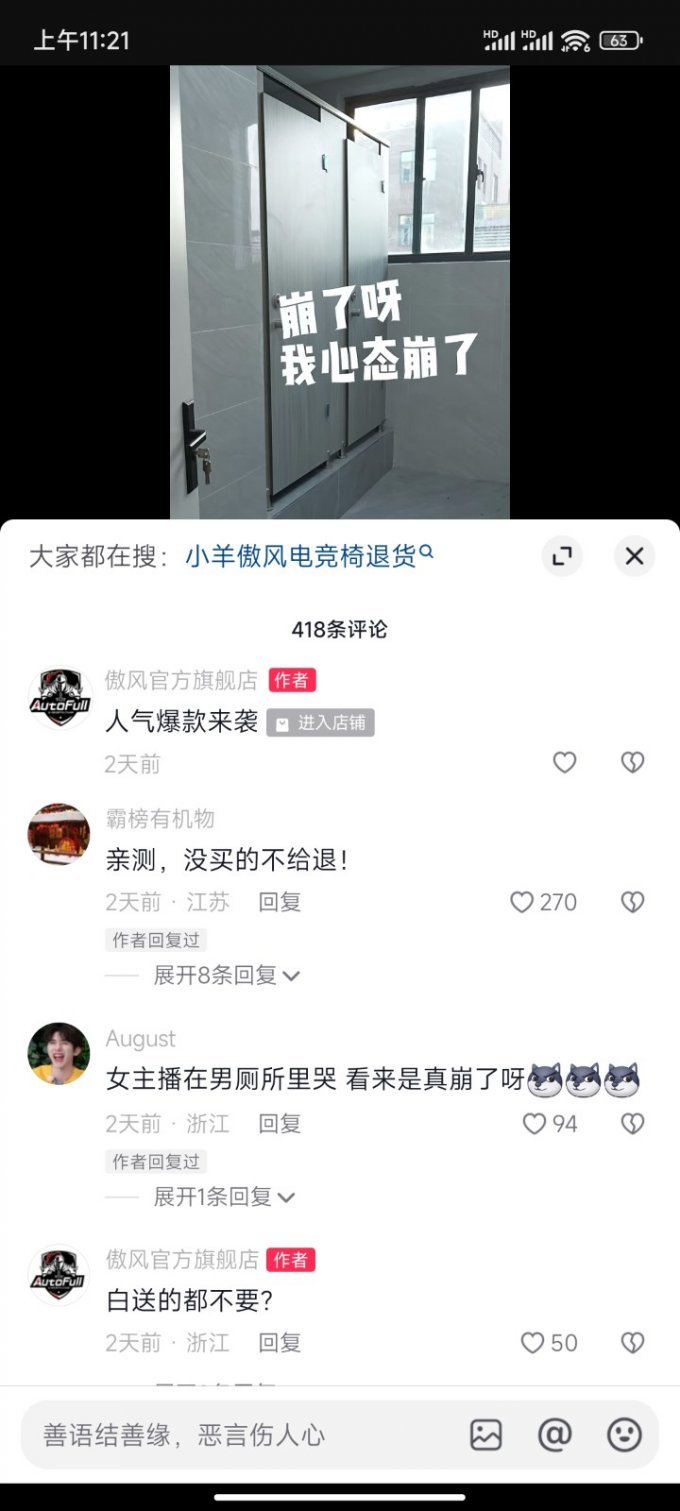Open the emoji picker

tap(624, 1435)
